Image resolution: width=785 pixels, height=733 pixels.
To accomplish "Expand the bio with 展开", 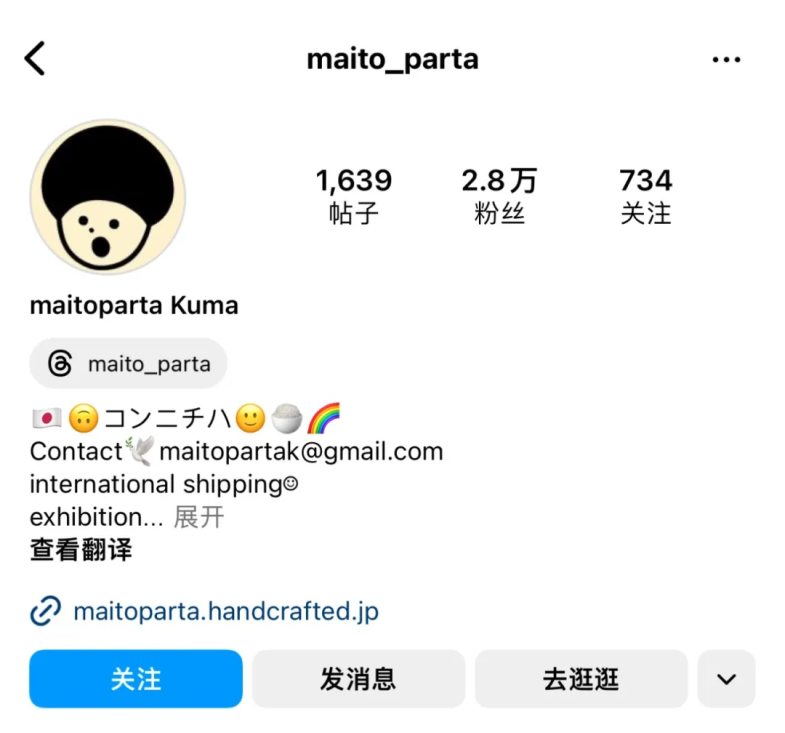I will coord(199,517).
